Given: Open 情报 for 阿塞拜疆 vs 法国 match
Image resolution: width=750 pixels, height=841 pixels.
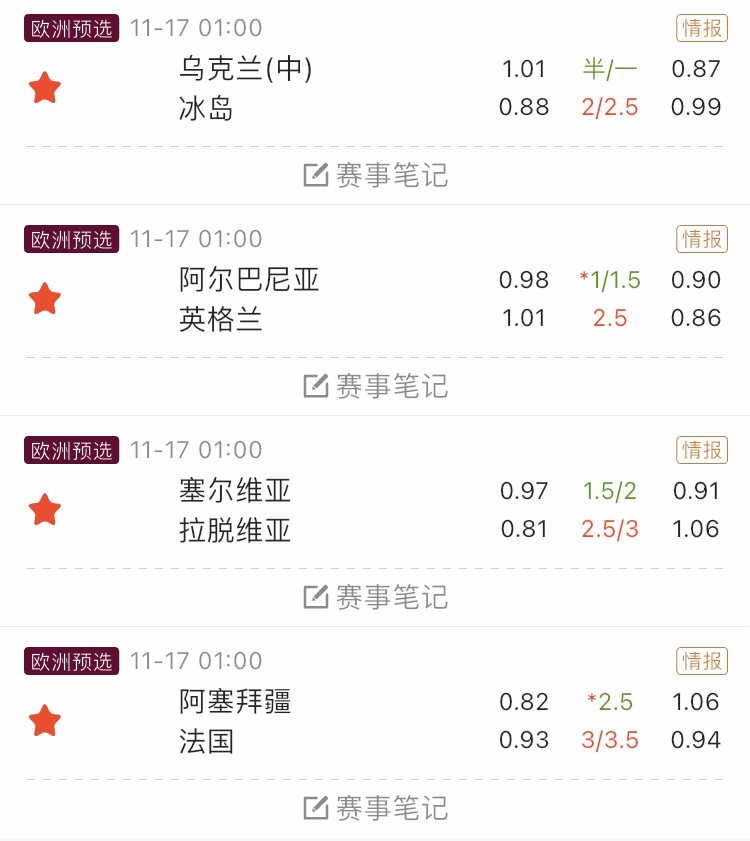Looking at the screenshot, I should tap(701, 661).
